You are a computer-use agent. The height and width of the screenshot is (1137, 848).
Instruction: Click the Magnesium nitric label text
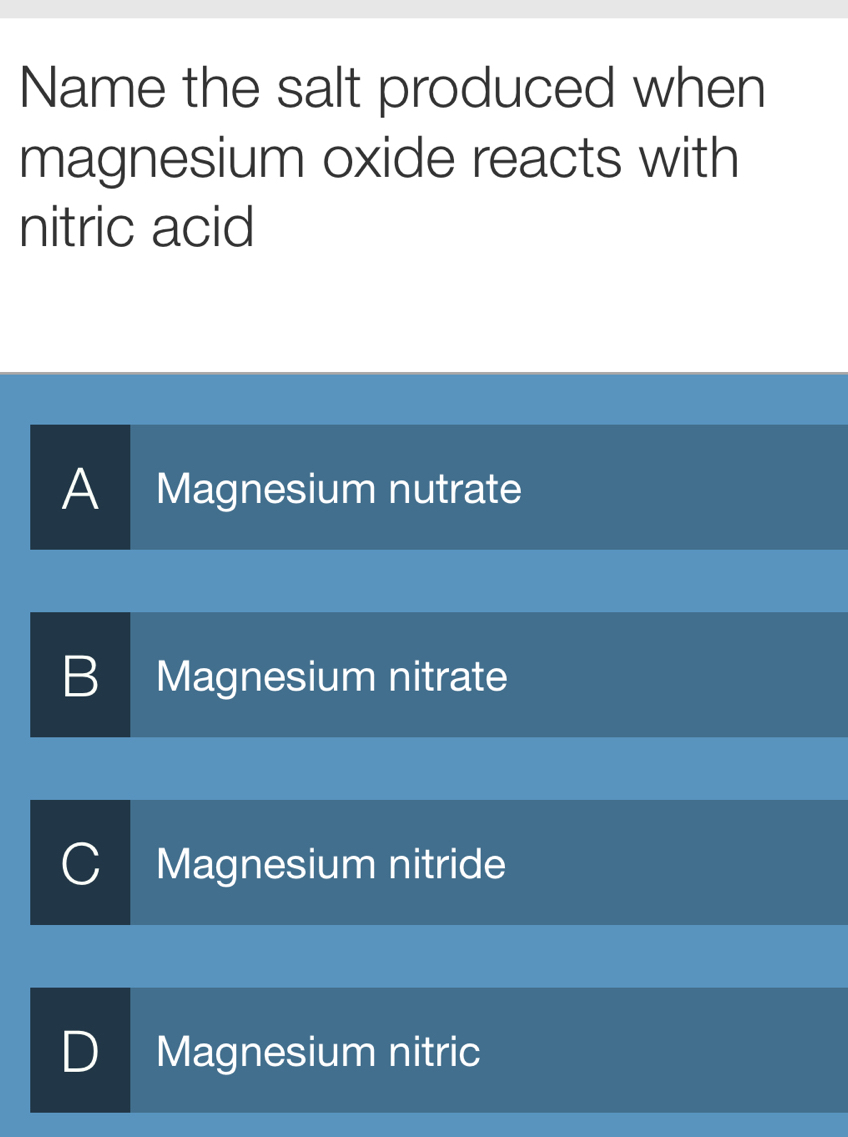tap(316, 1051)
